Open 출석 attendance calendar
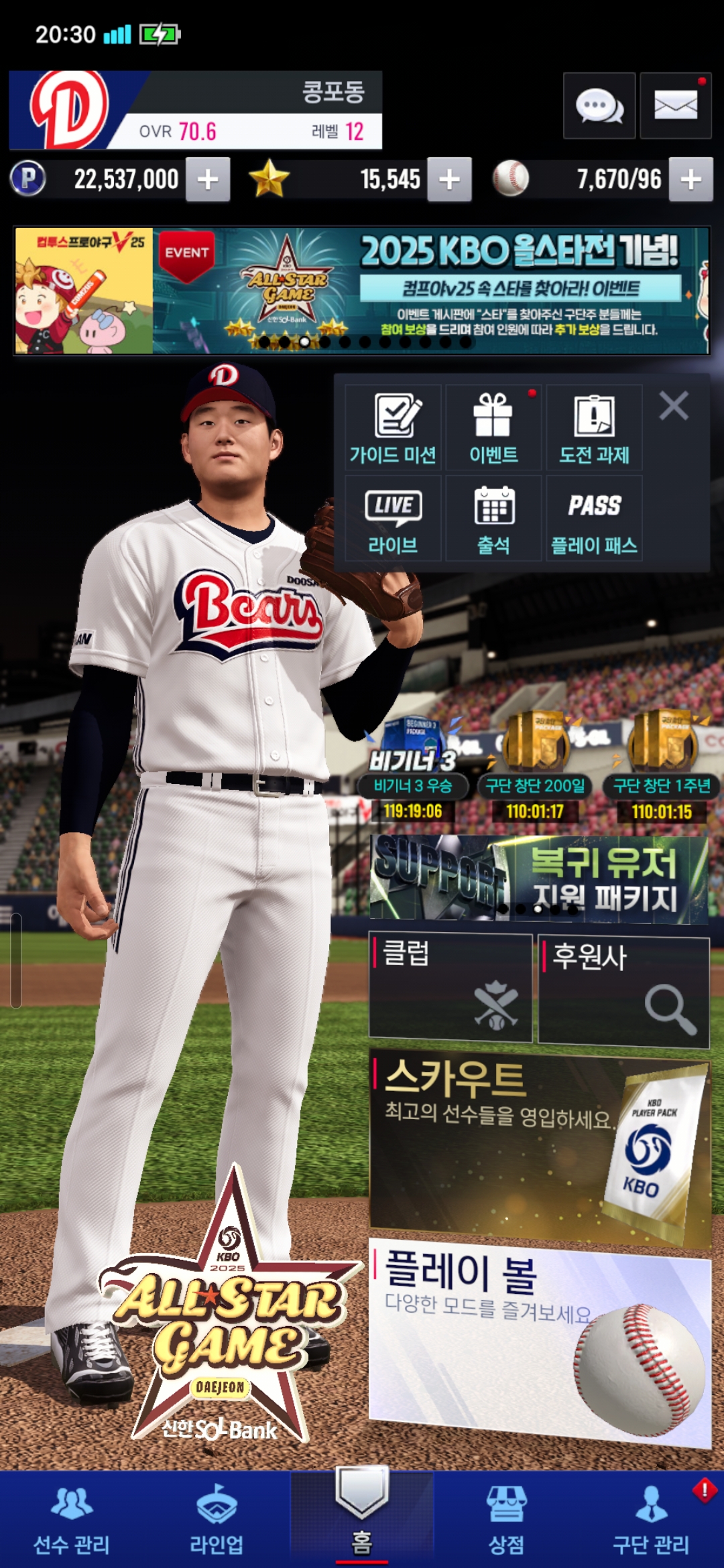724x1568 pixels. point(493,518)
